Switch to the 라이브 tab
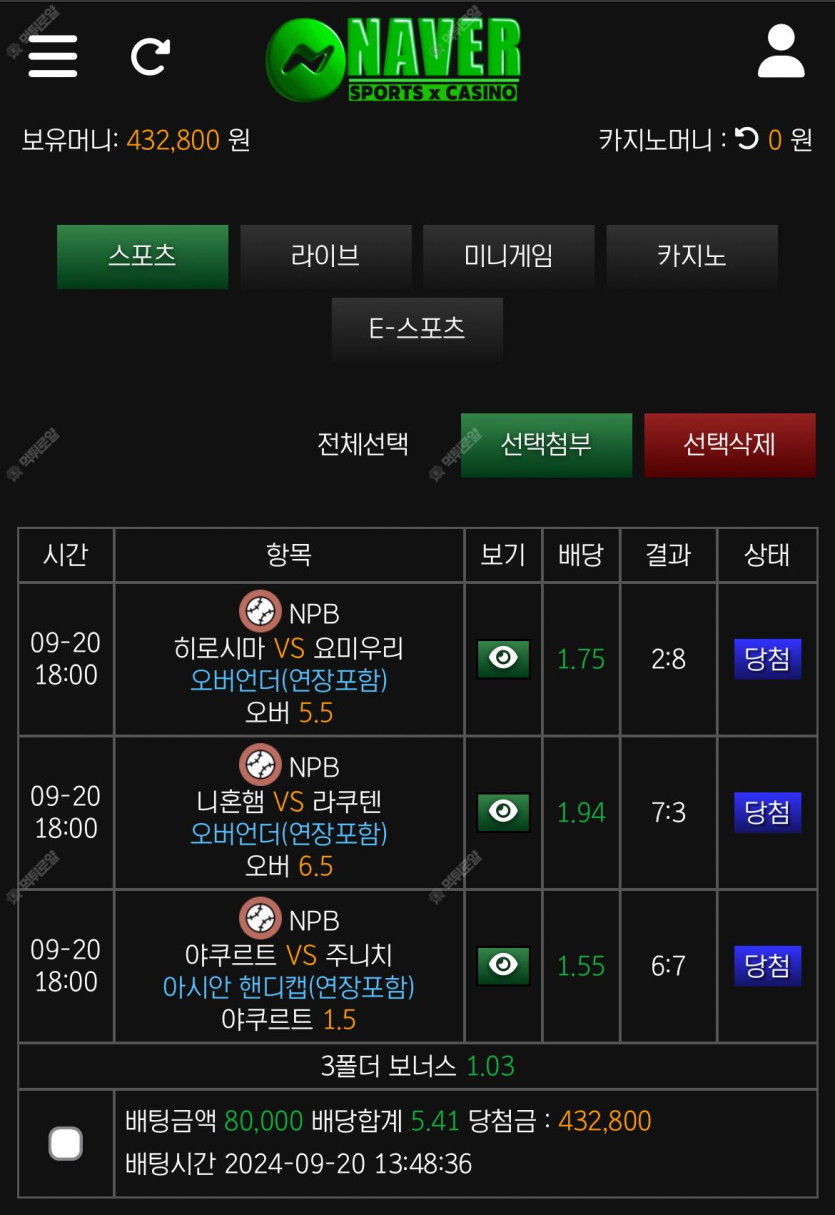 [325, 256]
